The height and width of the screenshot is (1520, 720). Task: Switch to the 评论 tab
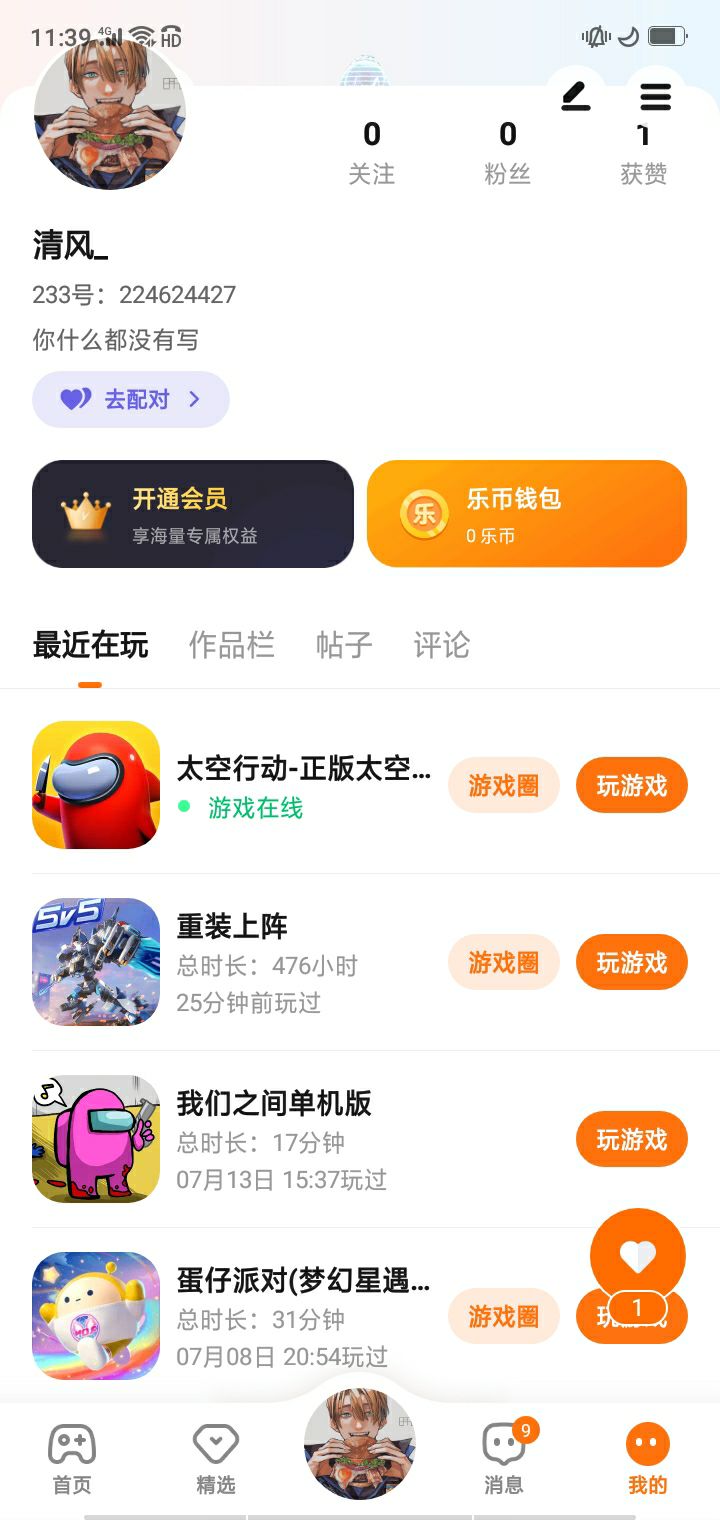click(x=441, y=645)
